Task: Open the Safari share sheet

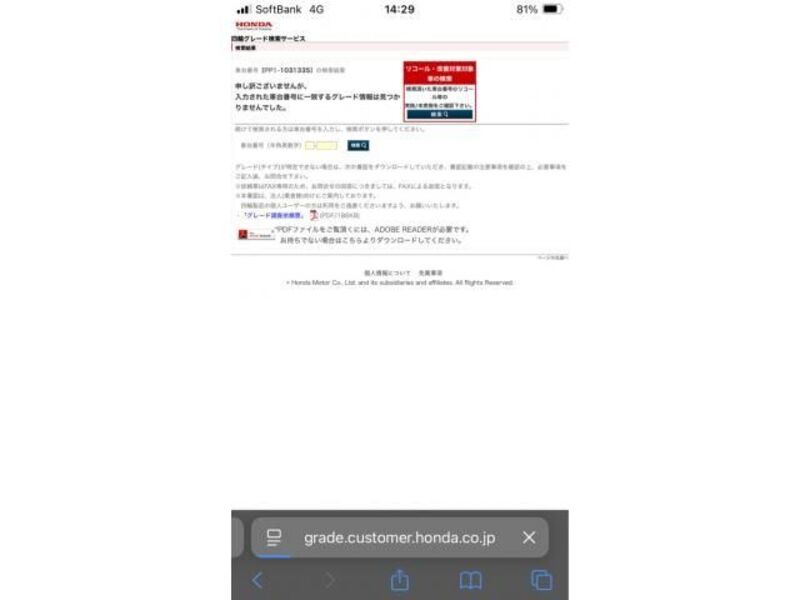Action: tap(399, 580)
